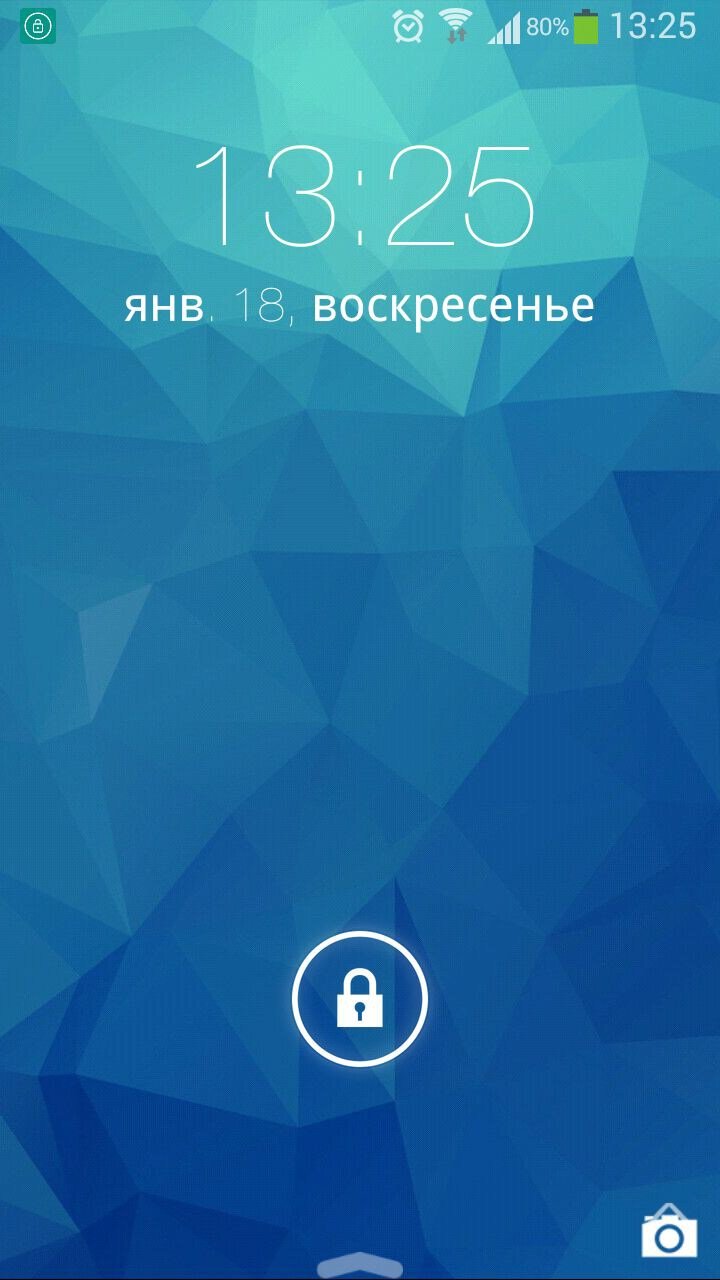The height and width of the screenshot is (1280, 720).
Task: Expand the bottom chevron handle
Action: pos(359,1267)
